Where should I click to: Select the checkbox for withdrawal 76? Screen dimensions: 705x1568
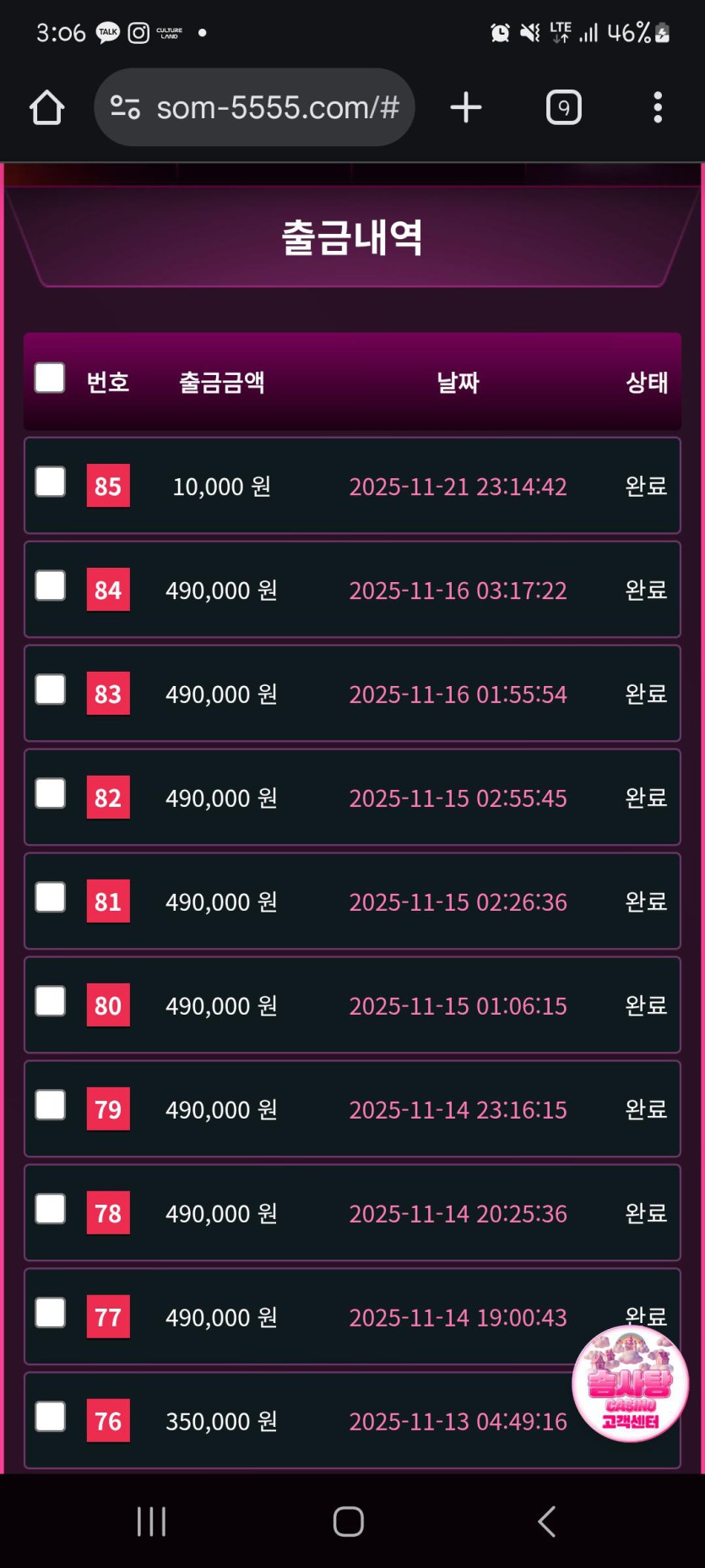51,1417
